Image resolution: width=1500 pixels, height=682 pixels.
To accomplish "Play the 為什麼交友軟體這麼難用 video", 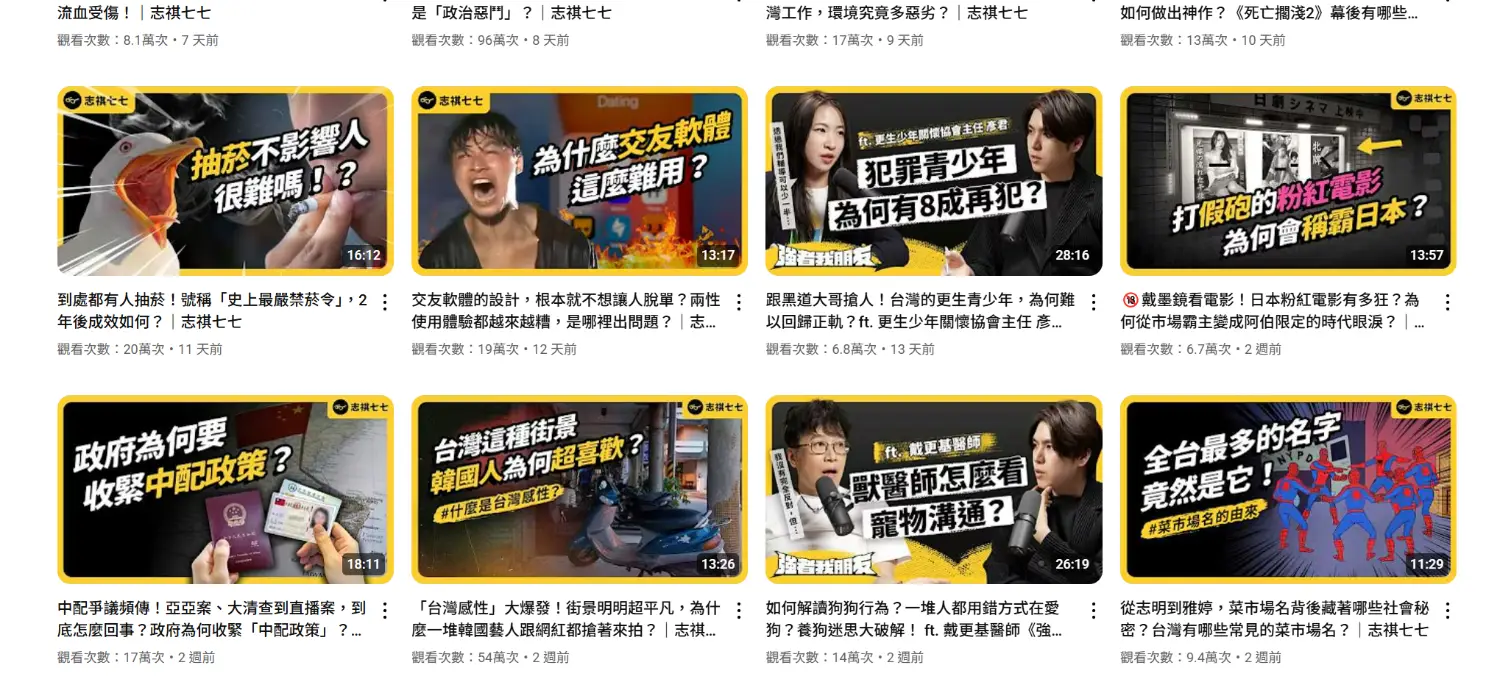I will 579,181.
